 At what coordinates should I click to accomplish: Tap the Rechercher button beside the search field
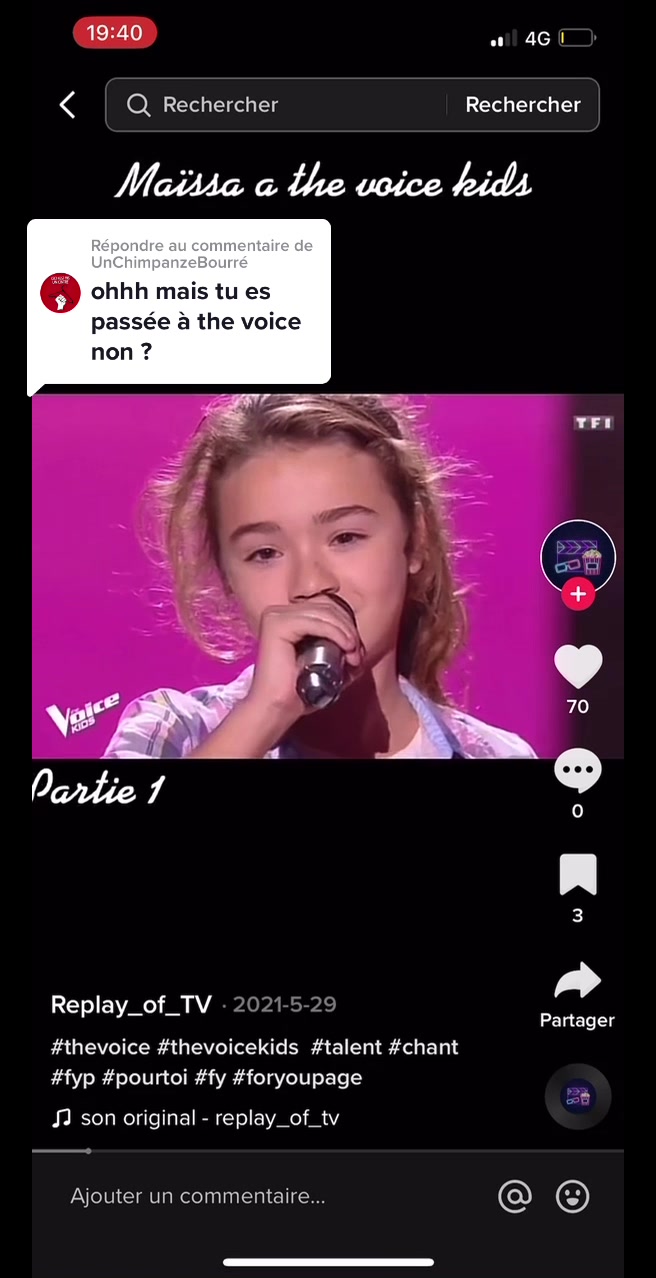pyautogui.click(x=522, y=105)
